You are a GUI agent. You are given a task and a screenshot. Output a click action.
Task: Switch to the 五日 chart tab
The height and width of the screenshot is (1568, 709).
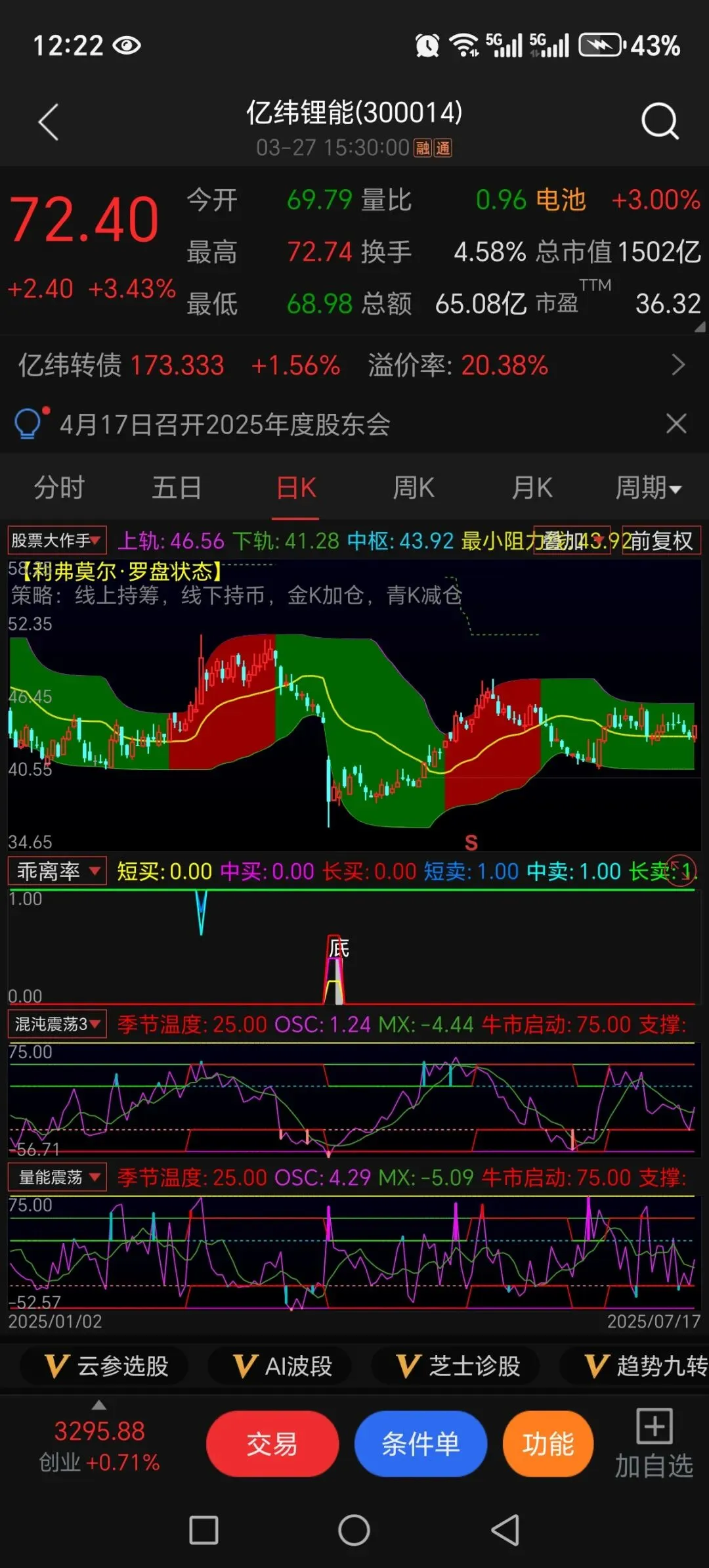coord(177,487)
